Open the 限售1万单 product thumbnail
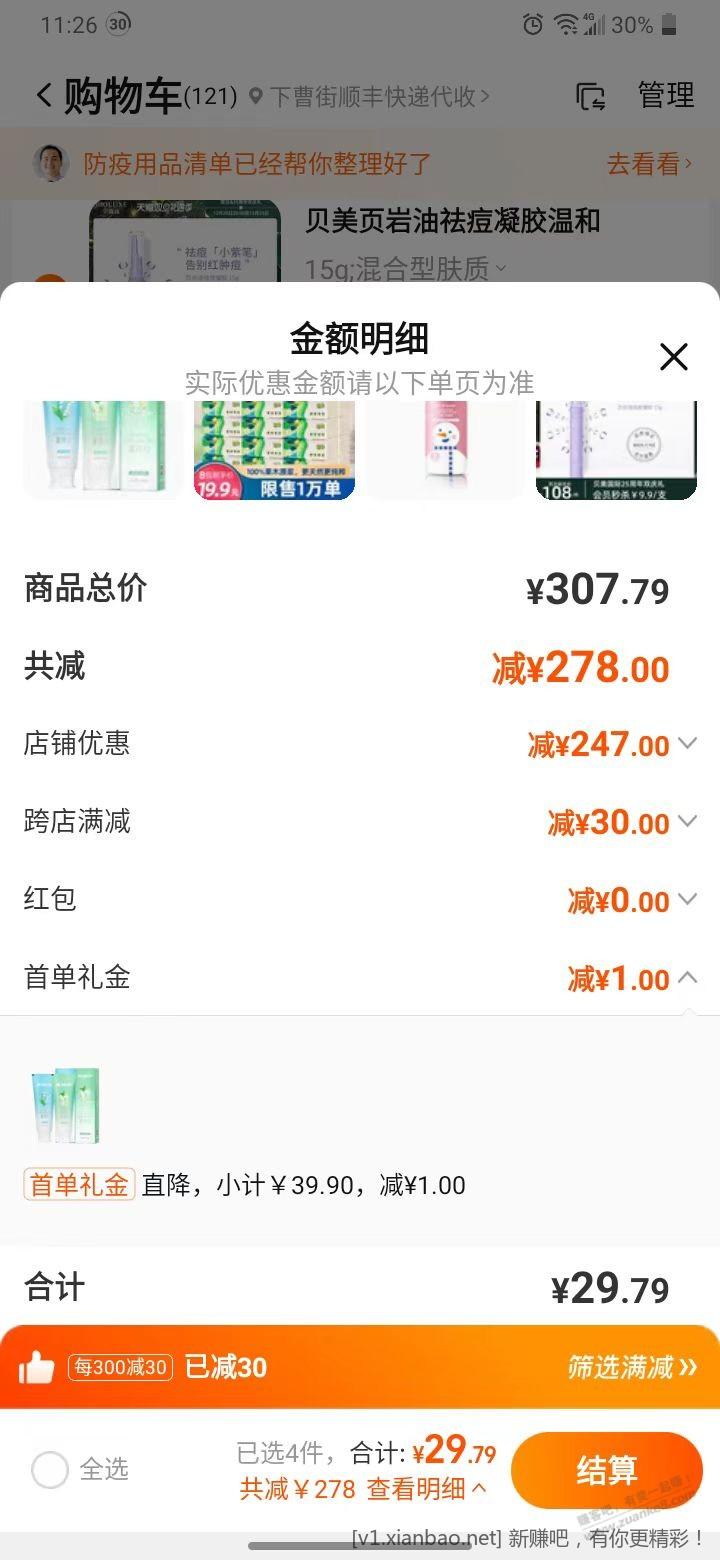 point(274,450)
